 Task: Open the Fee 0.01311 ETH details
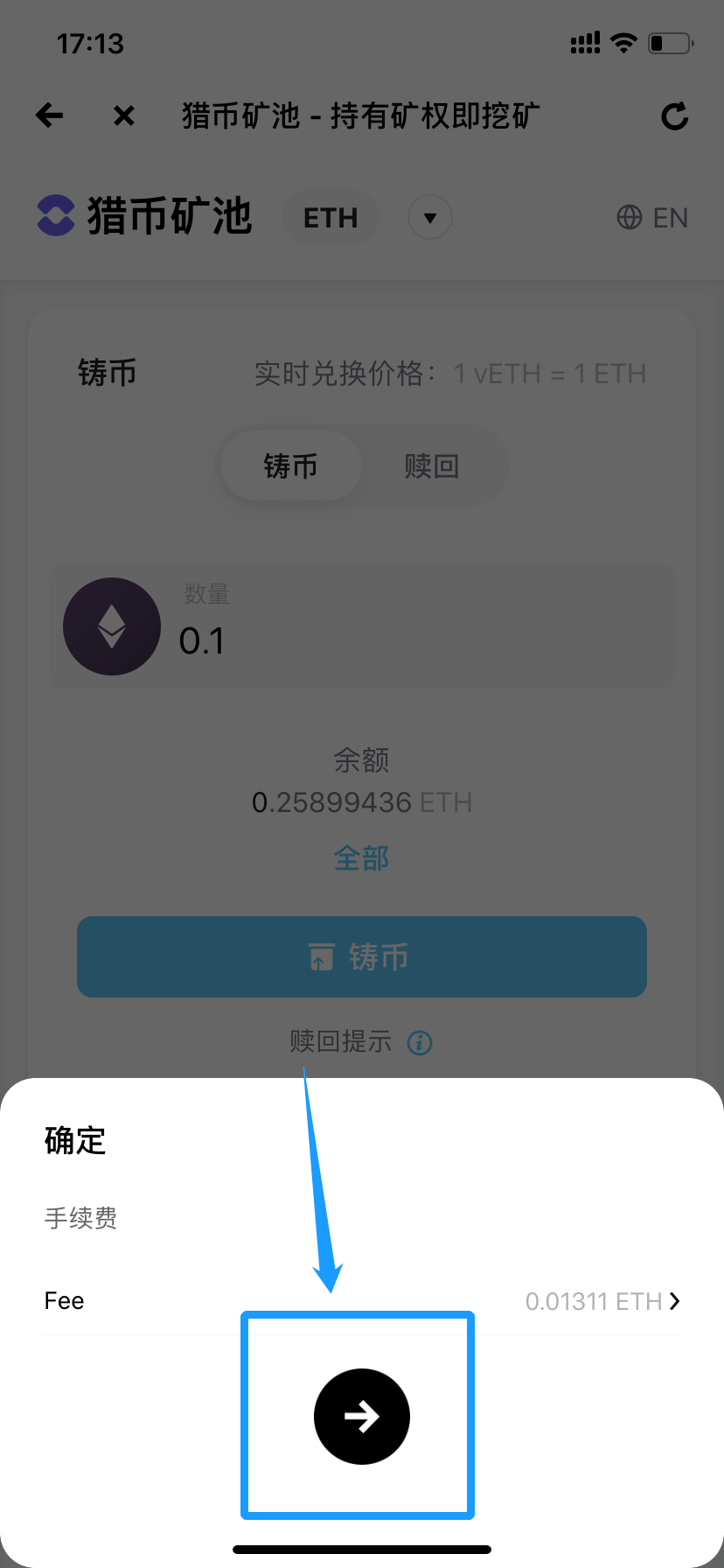[362, 1301]
